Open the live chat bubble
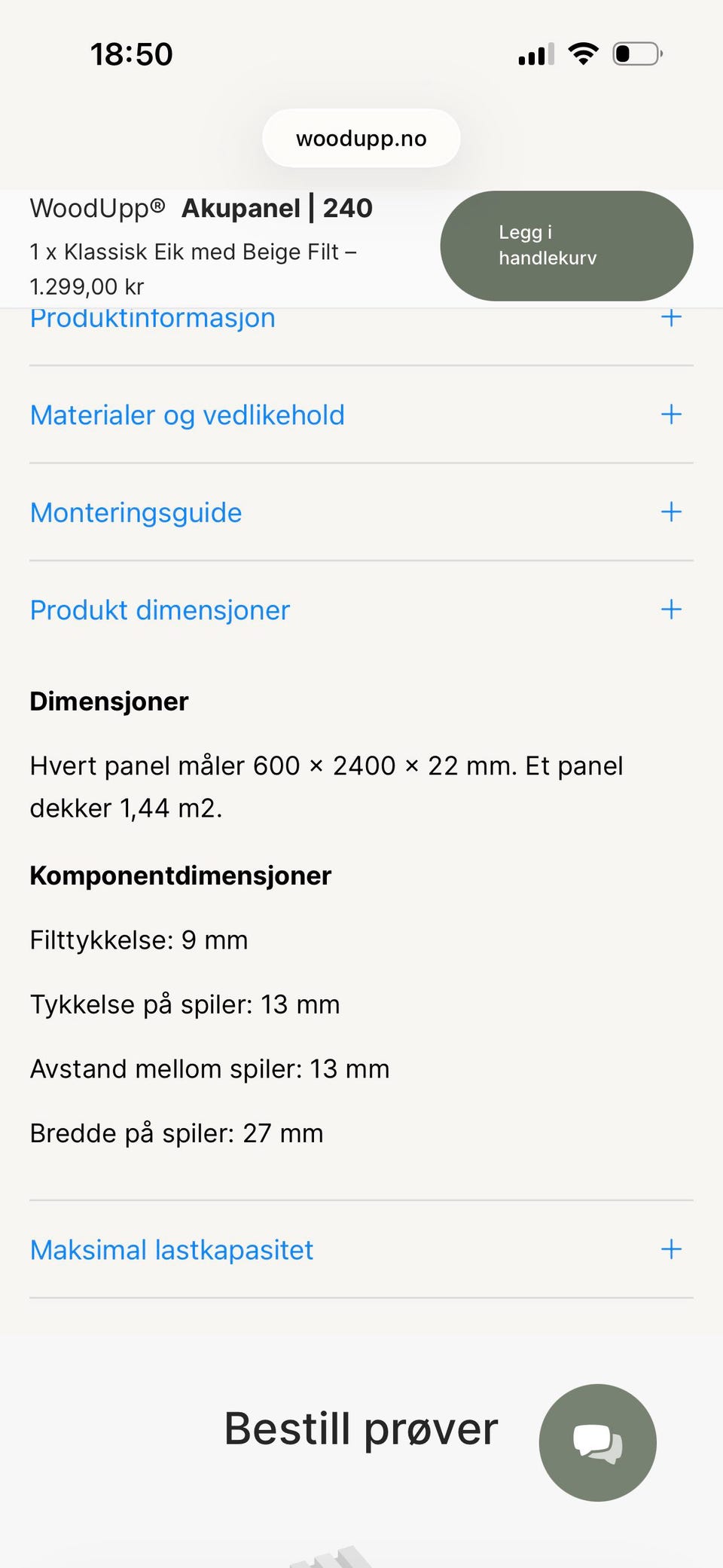 597,1442
